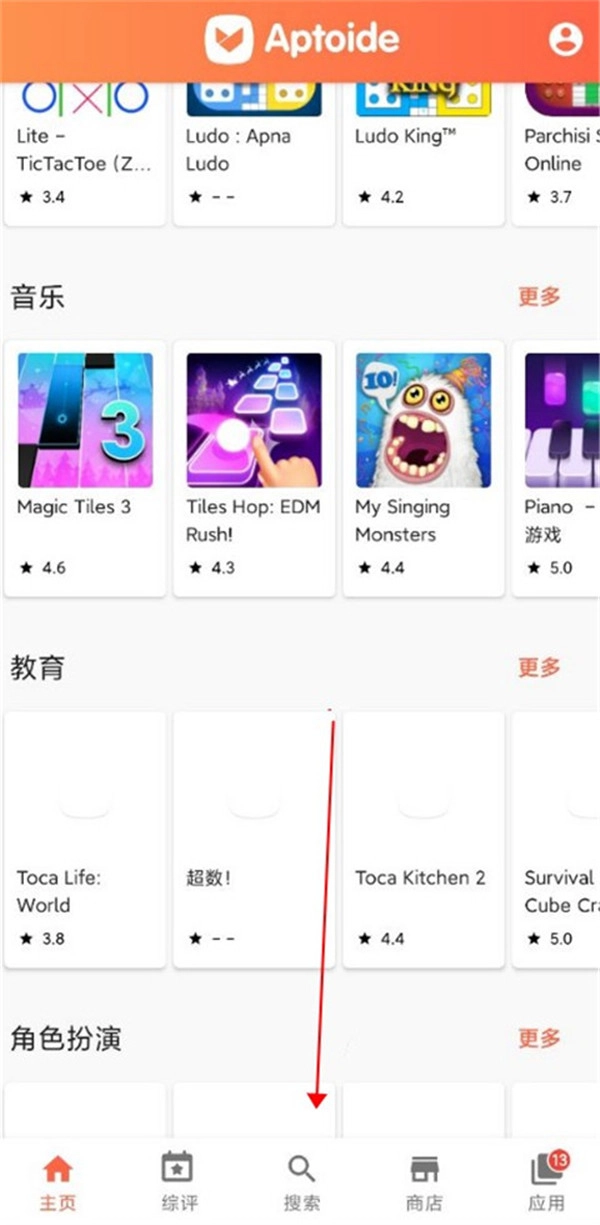Open the Toca Kitchen 2 card

point(423,838)
